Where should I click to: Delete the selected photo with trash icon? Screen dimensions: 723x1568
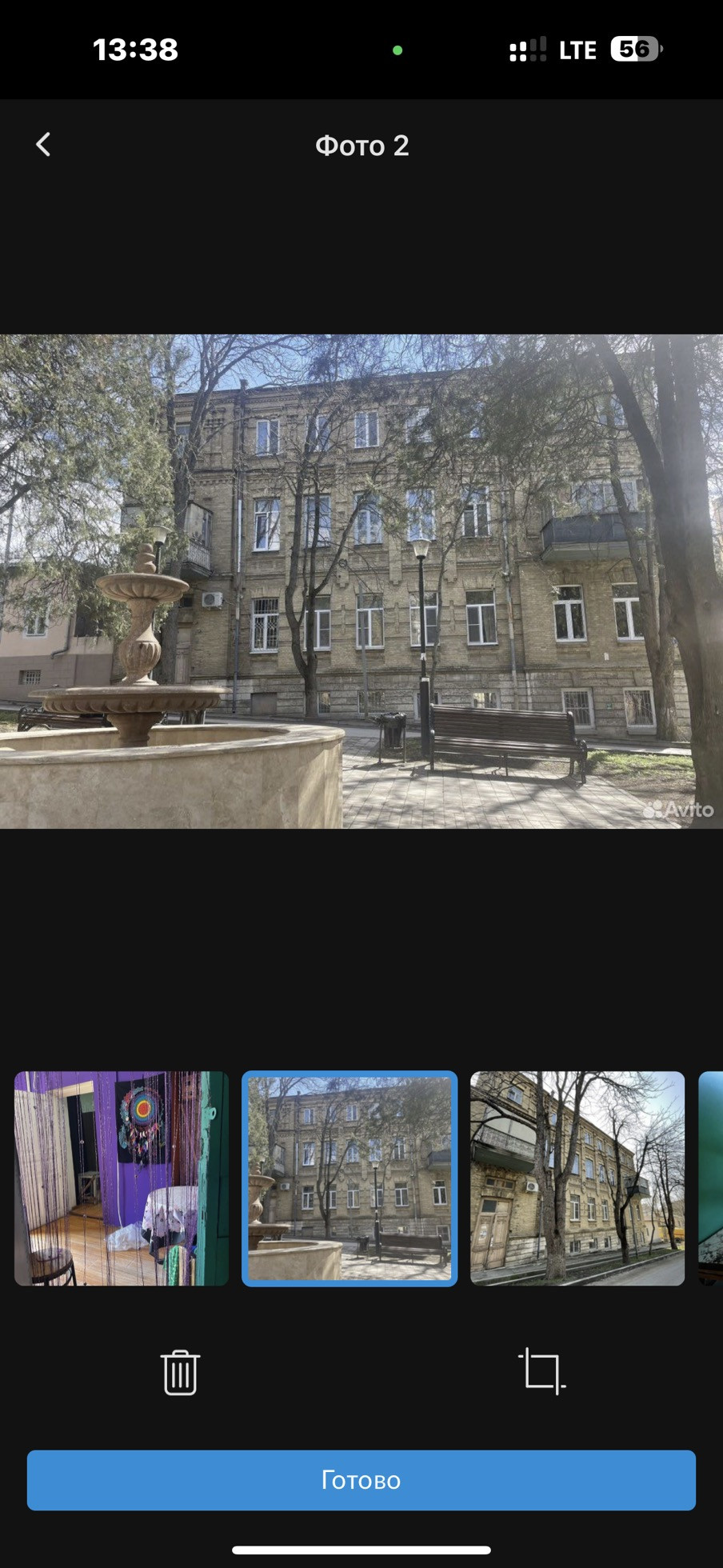click(x=180, y=1372)
